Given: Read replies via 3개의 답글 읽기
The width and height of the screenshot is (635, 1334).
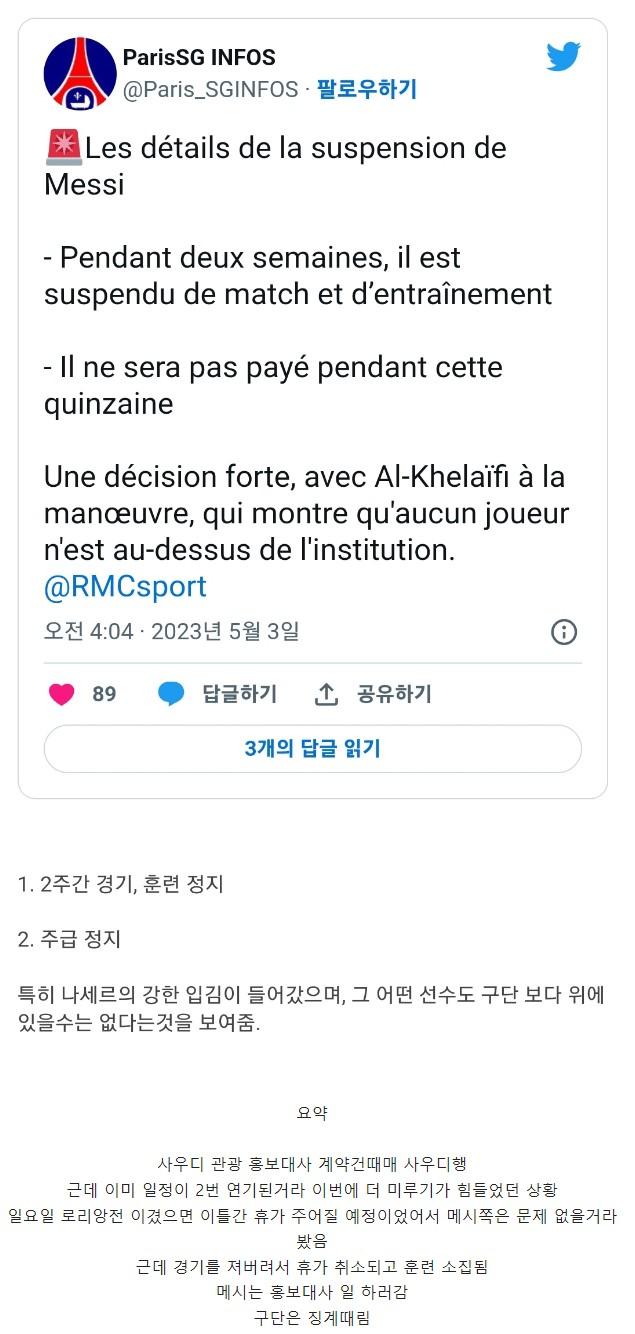Looking at the screenshot, I should (313, 749).
